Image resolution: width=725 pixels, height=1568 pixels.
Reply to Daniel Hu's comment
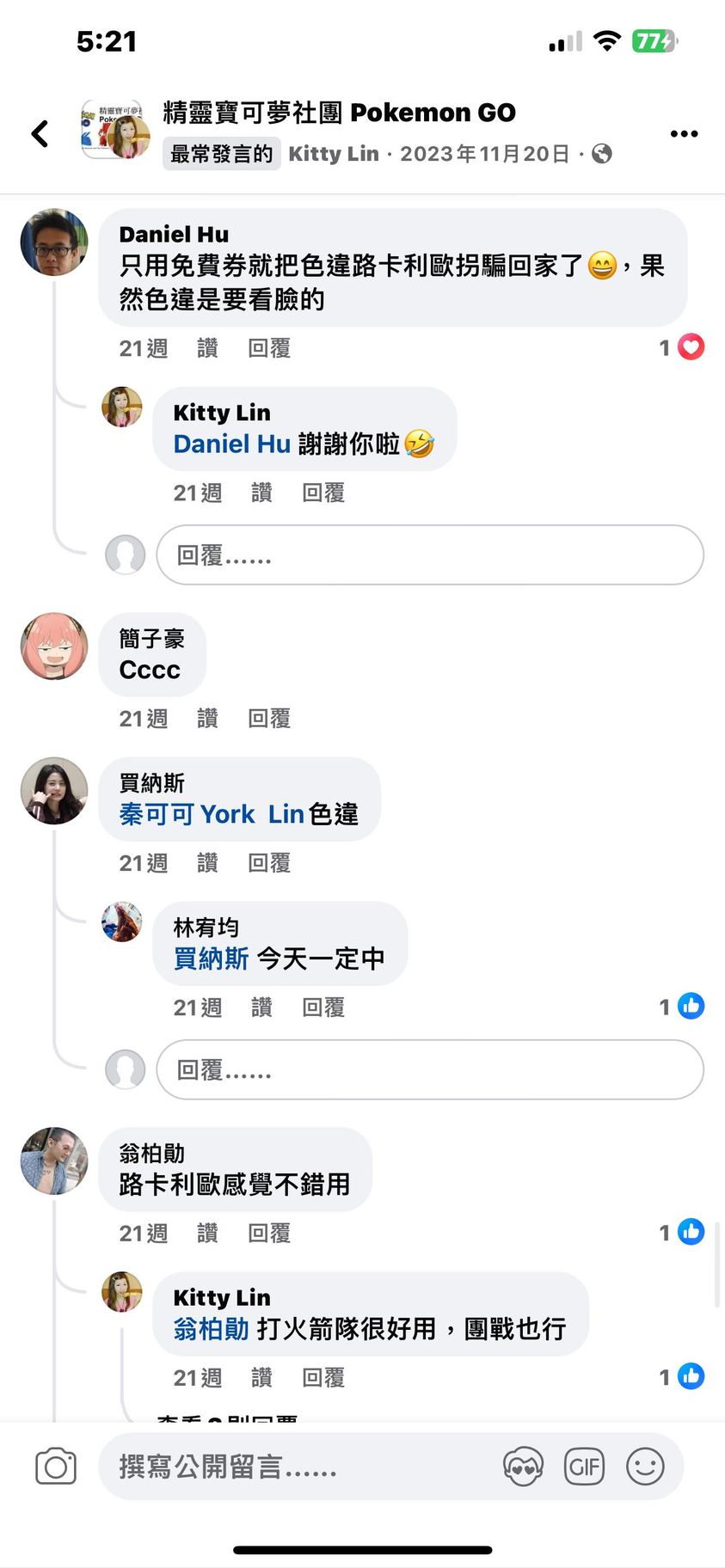pos(269,348)
